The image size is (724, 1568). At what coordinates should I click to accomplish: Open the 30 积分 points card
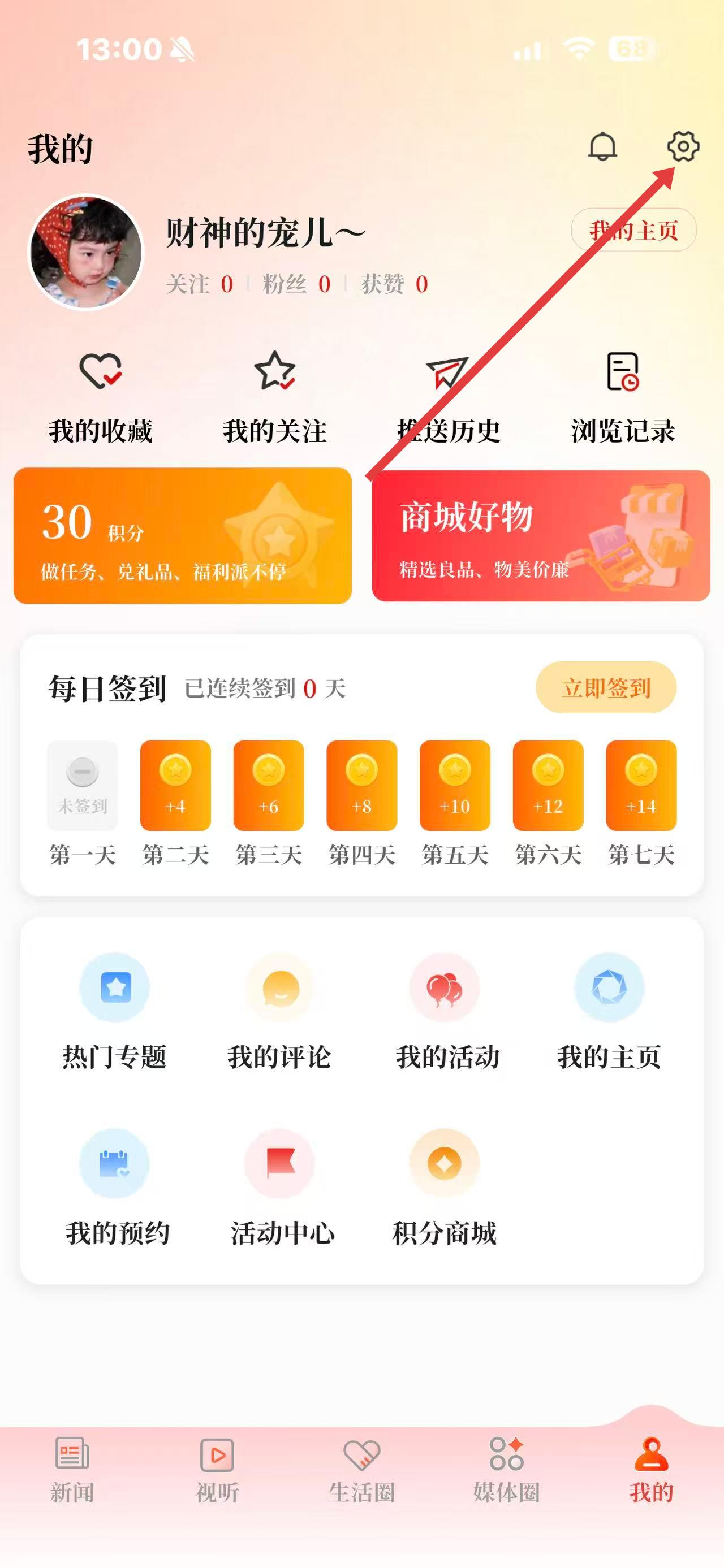click(x=183, y=536)
